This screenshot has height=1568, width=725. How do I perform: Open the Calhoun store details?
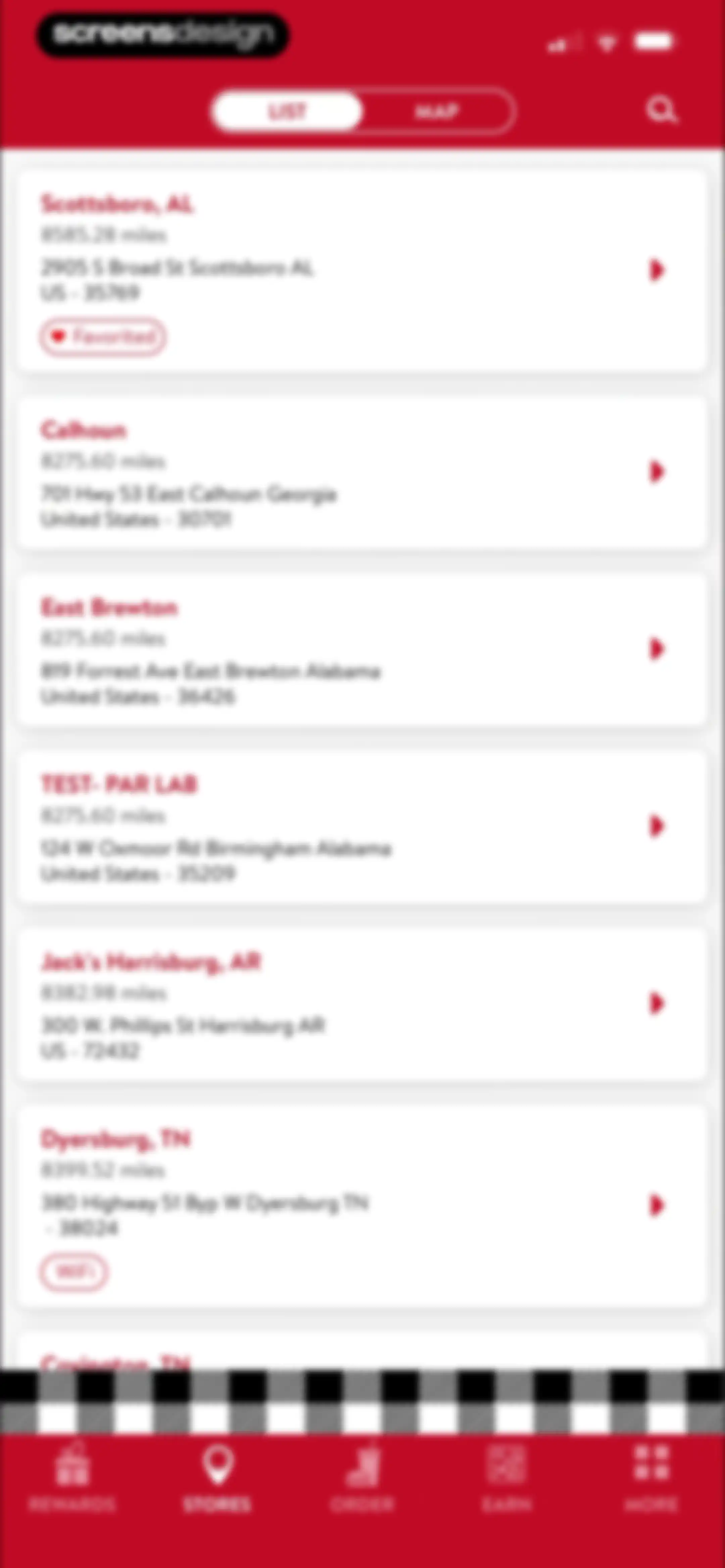(x=362, y=472)
